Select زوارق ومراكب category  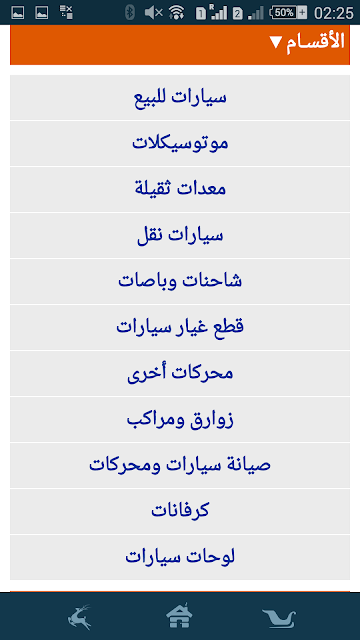pos(180,420)
